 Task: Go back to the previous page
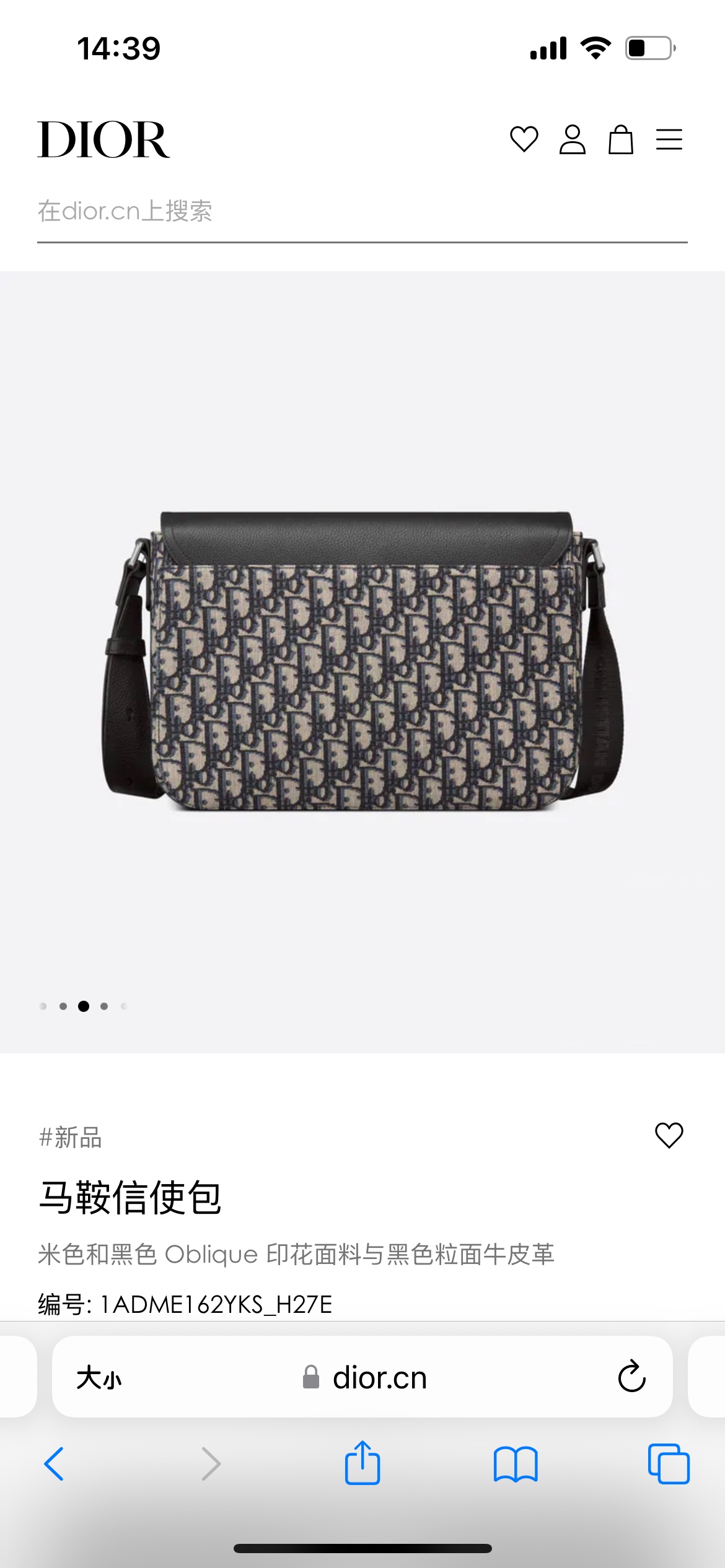pos(54,1464)
